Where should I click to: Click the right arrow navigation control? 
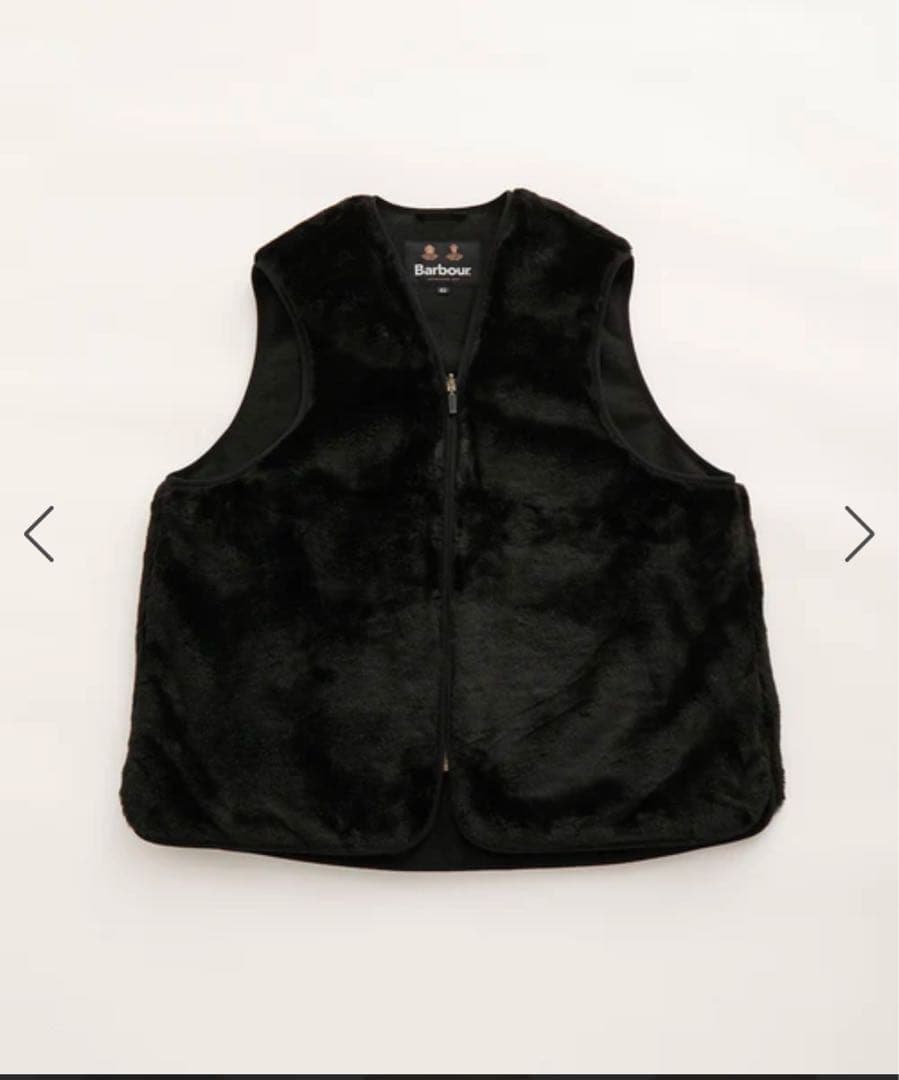click(x=858, y=533)
